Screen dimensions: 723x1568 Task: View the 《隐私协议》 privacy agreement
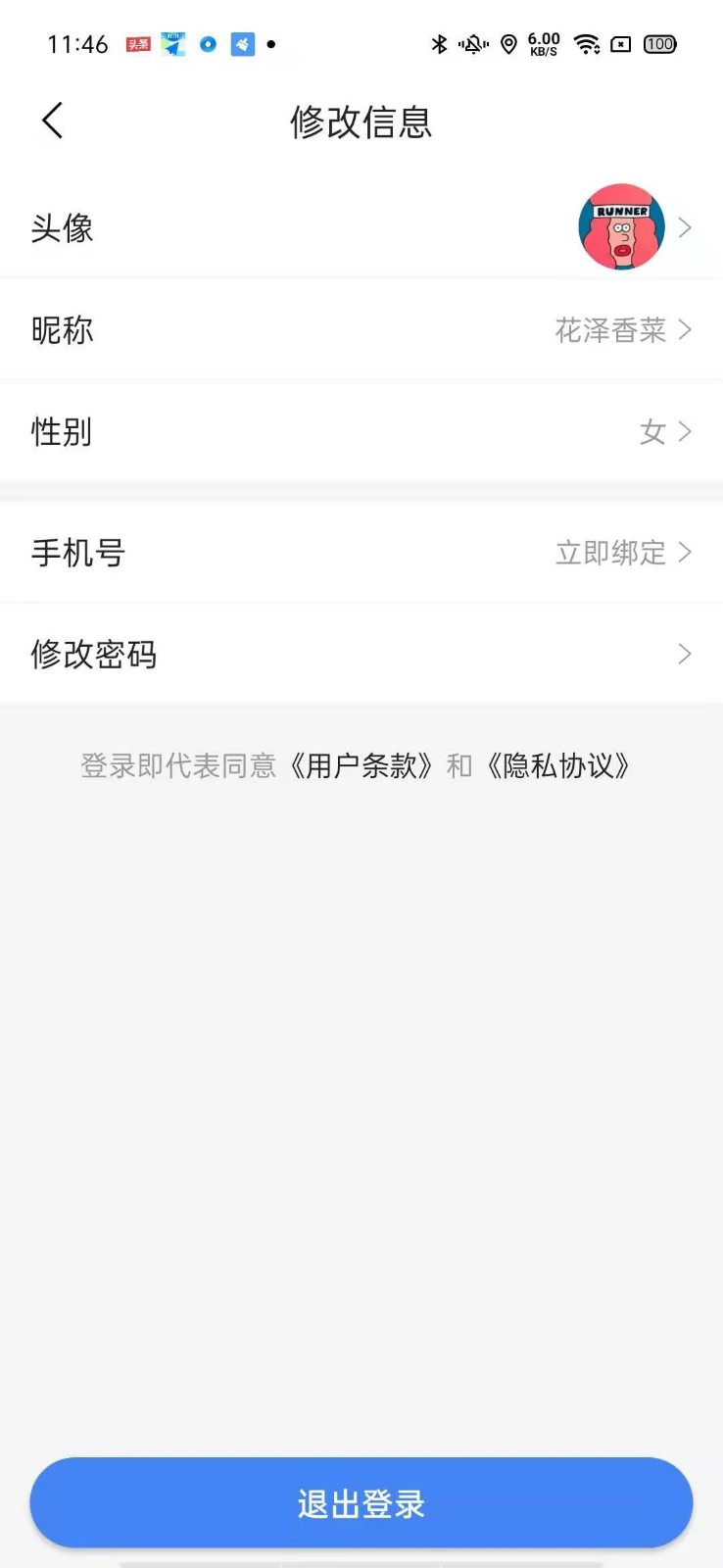coord(558,765)
